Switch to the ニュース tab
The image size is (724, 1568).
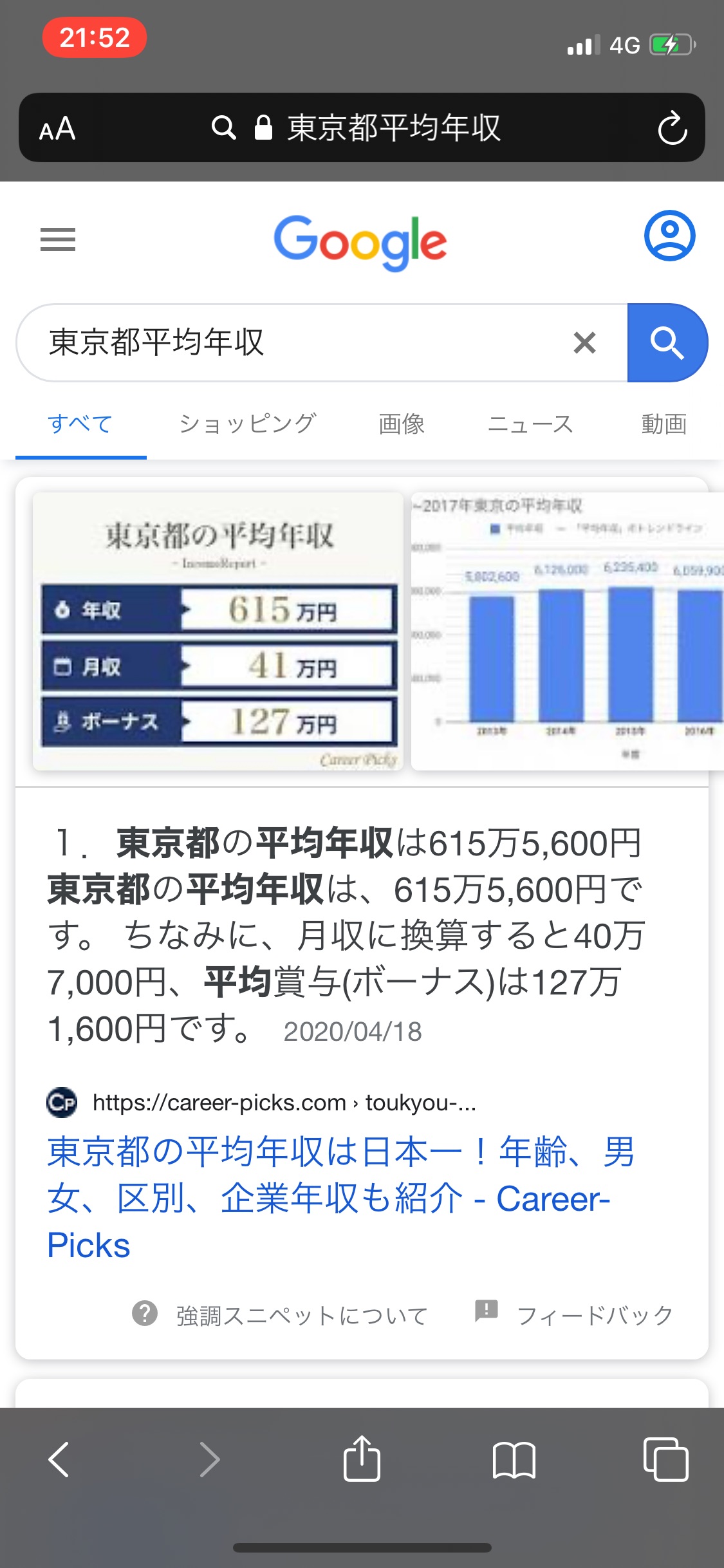pyautogui.click(x=531, y=424)
